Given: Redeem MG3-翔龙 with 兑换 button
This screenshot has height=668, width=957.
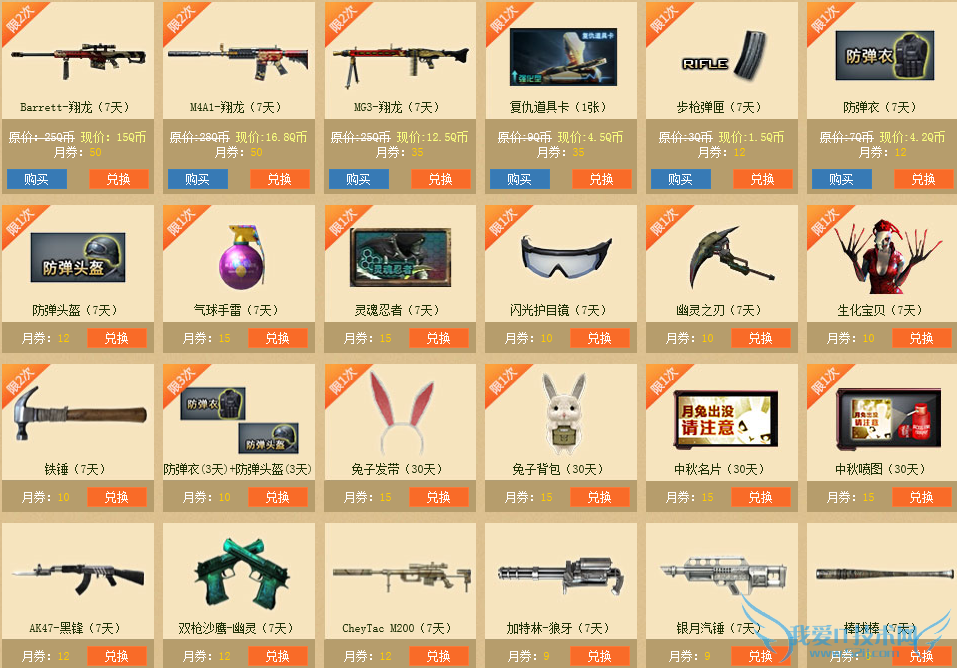Looking at the screenshot, I should [440, 179].
